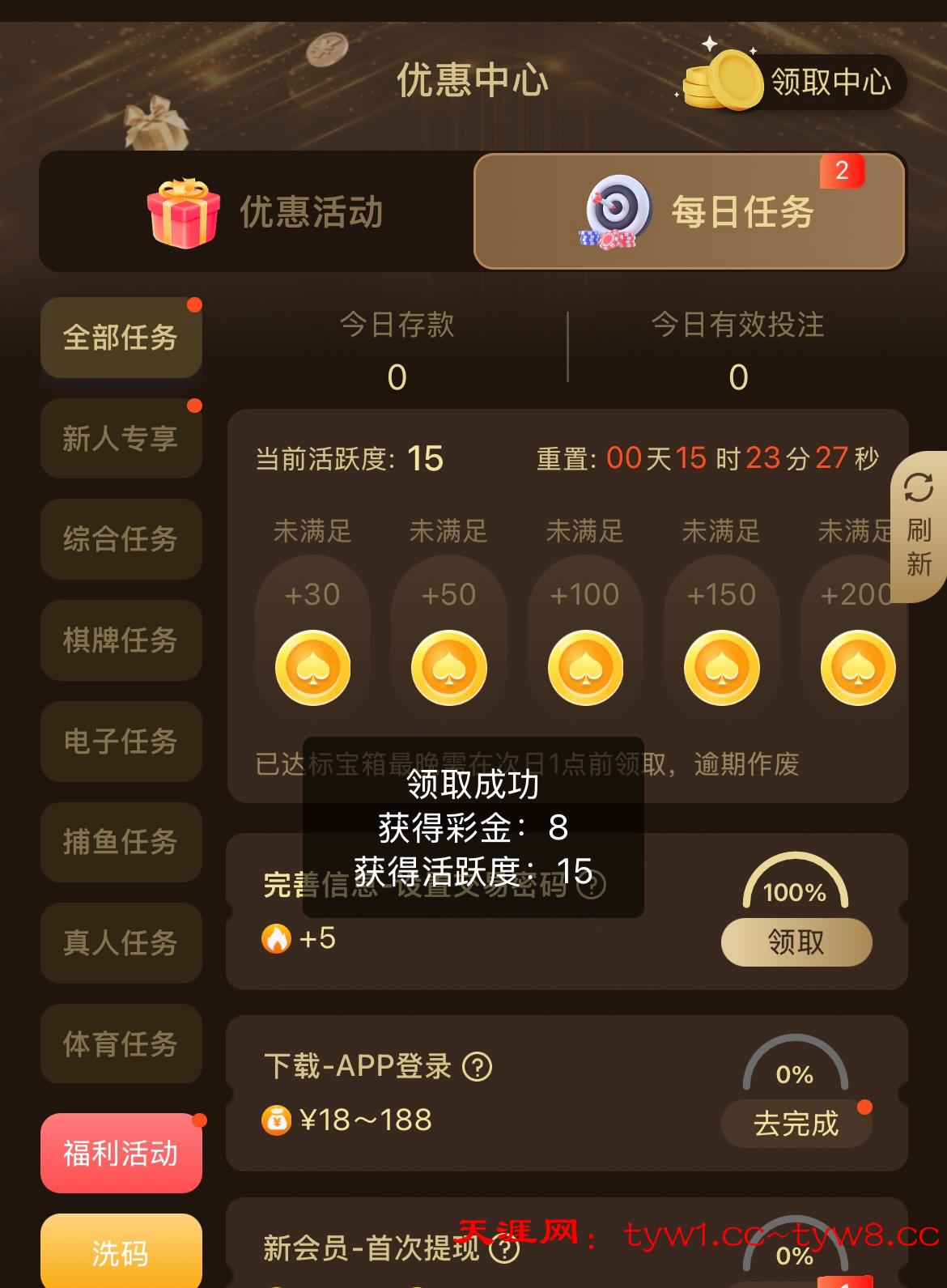
Task: Open the 新人专享 task category
Action: [x=121, y=438]
